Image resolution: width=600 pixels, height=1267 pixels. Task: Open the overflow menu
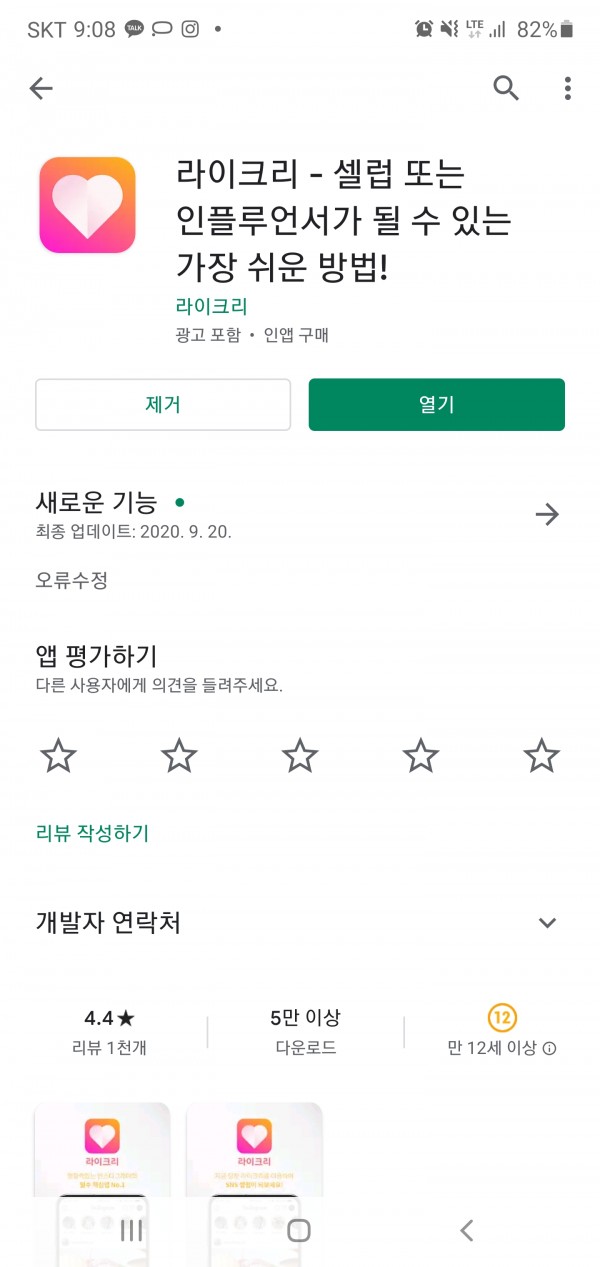point(567,89)
